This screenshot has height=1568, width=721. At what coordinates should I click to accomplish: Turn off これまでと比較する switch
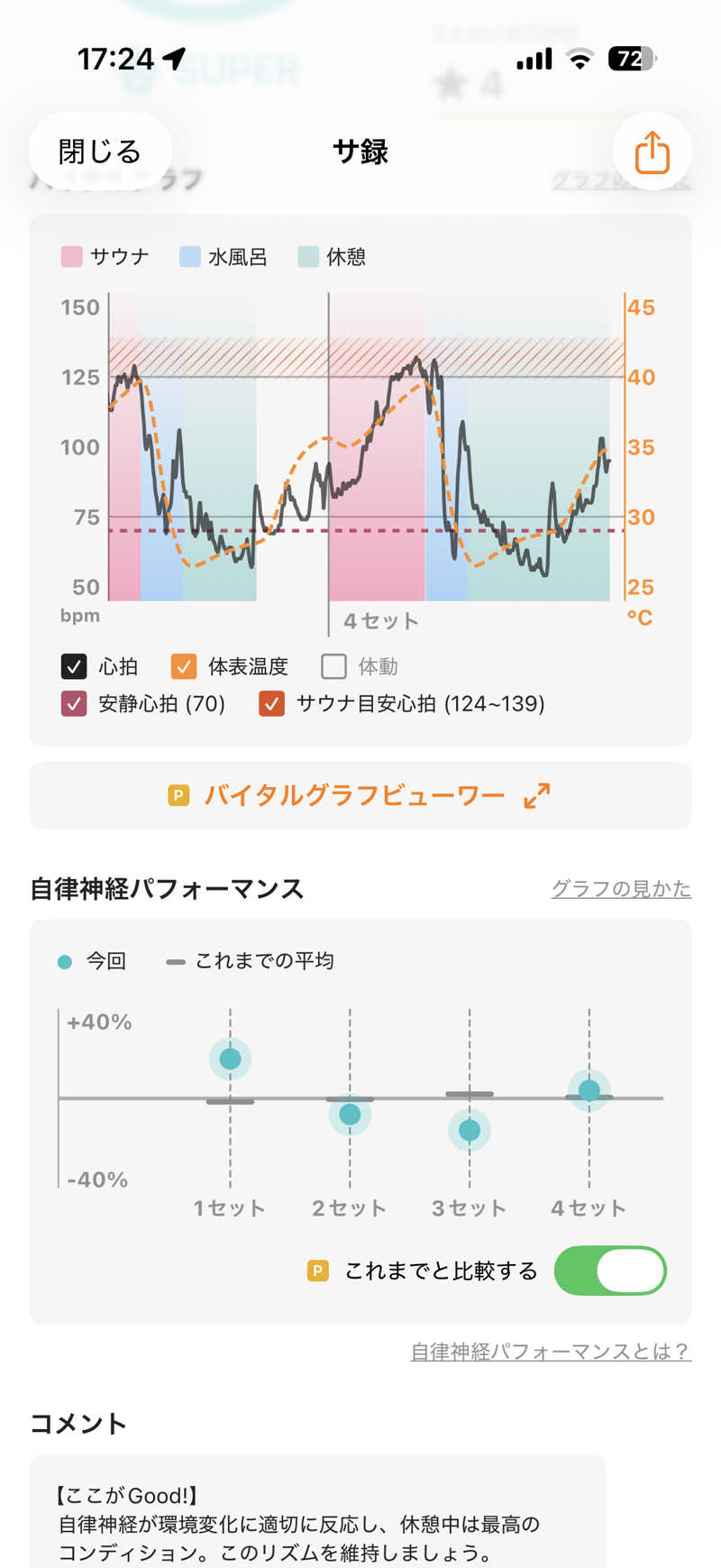(610, 1270)
